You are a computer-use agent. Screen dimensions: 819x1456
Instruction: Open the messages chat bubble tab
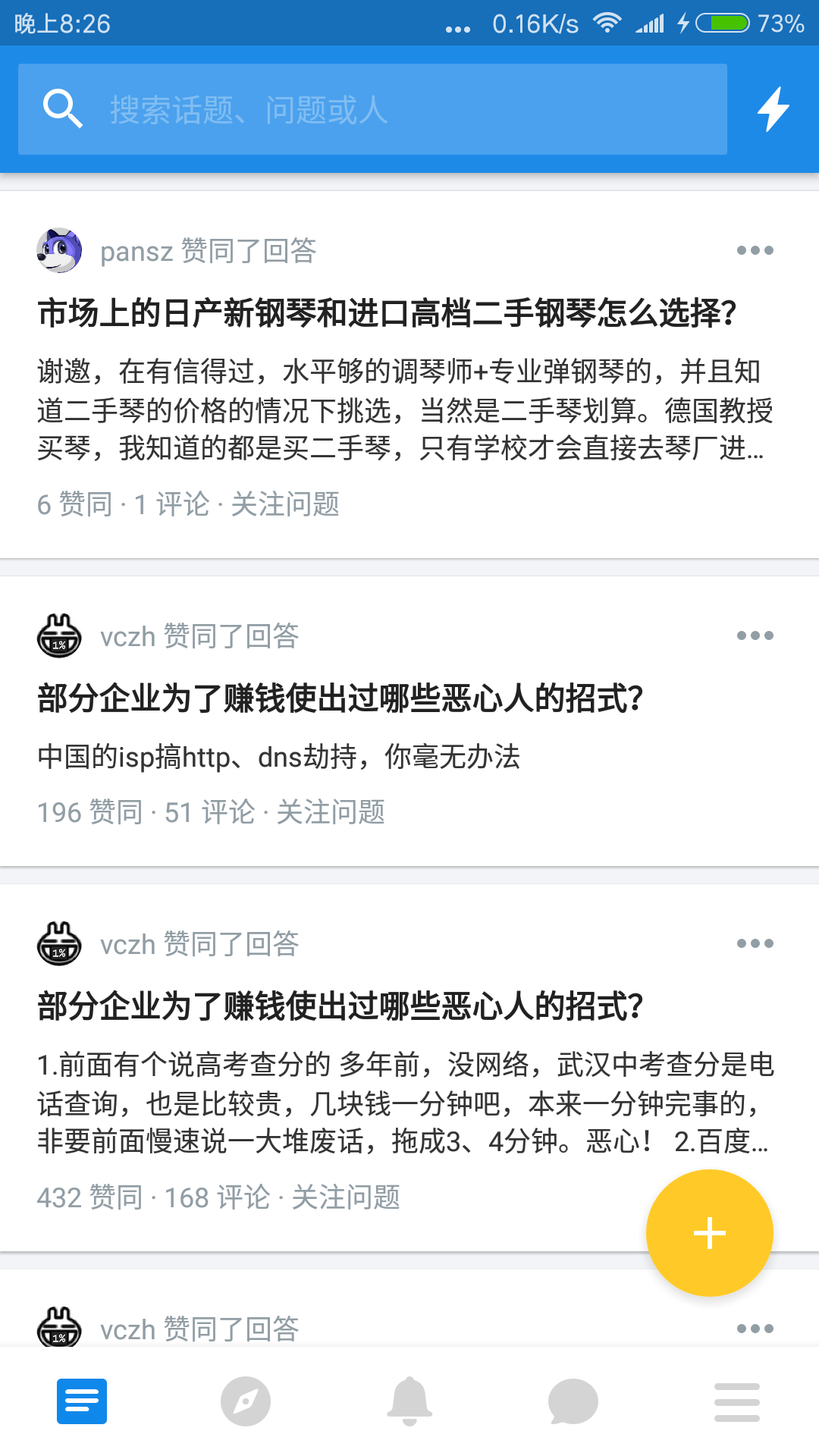point(573,1401)
